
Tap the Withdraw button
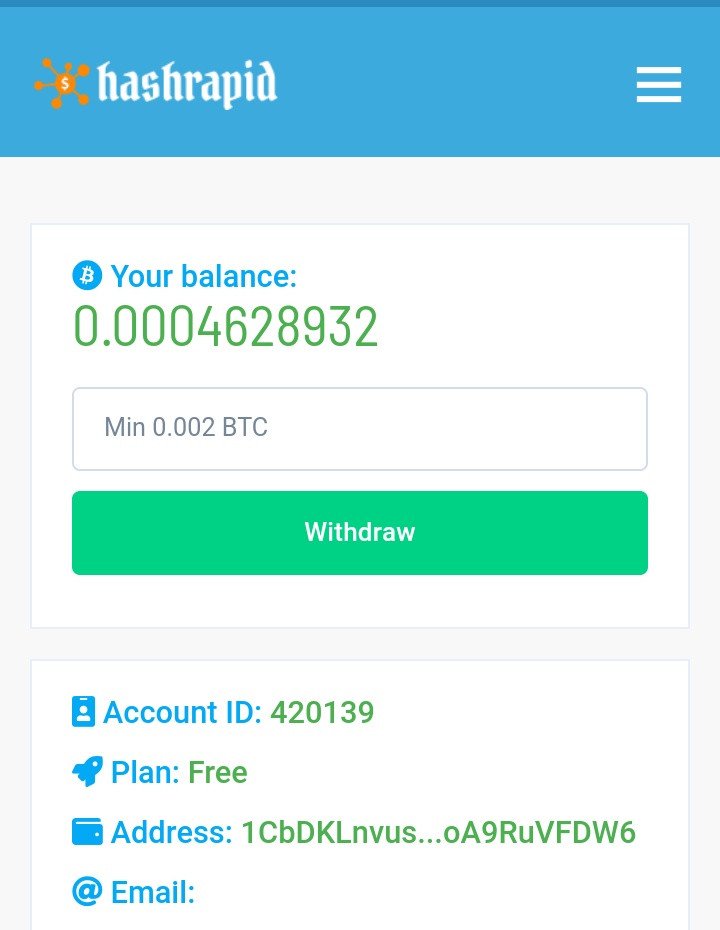tap(360, 532)
